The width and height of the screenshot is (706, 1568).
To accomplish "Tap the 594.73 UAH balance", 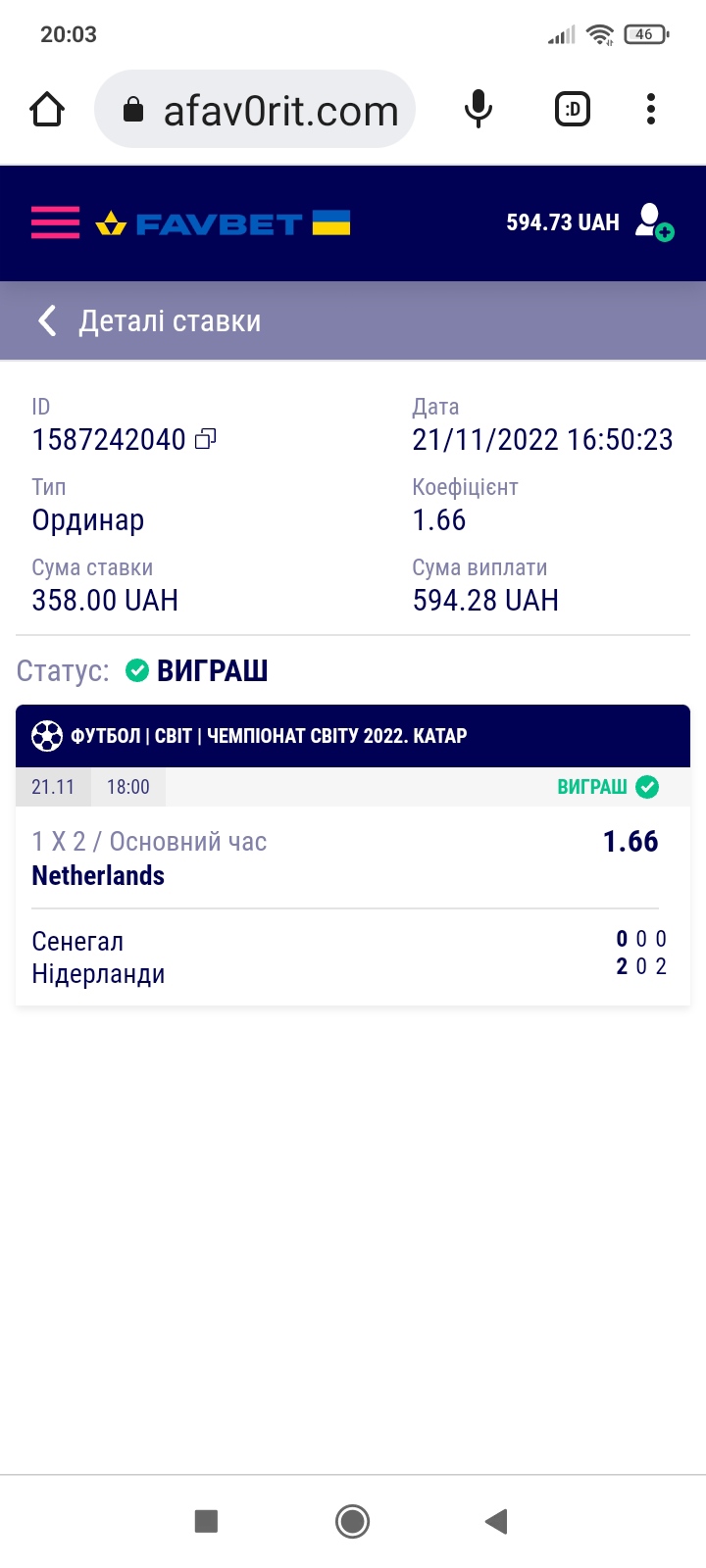I will click(563, 223).
